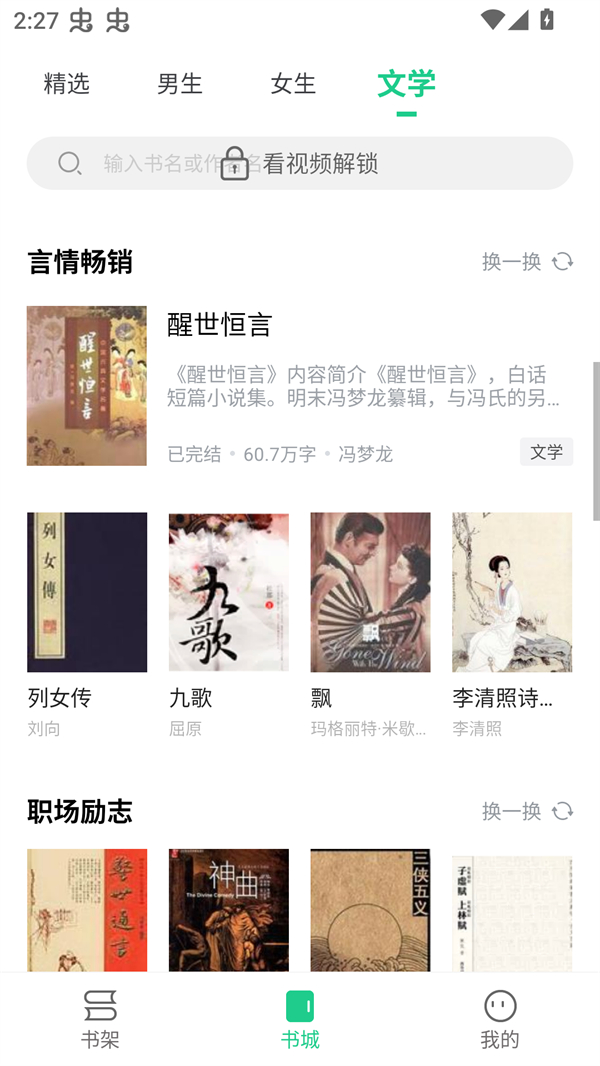The width and height of the screenshot is (600, 1066).
Task: Switch to the 男生 tab
Action: 180,84
